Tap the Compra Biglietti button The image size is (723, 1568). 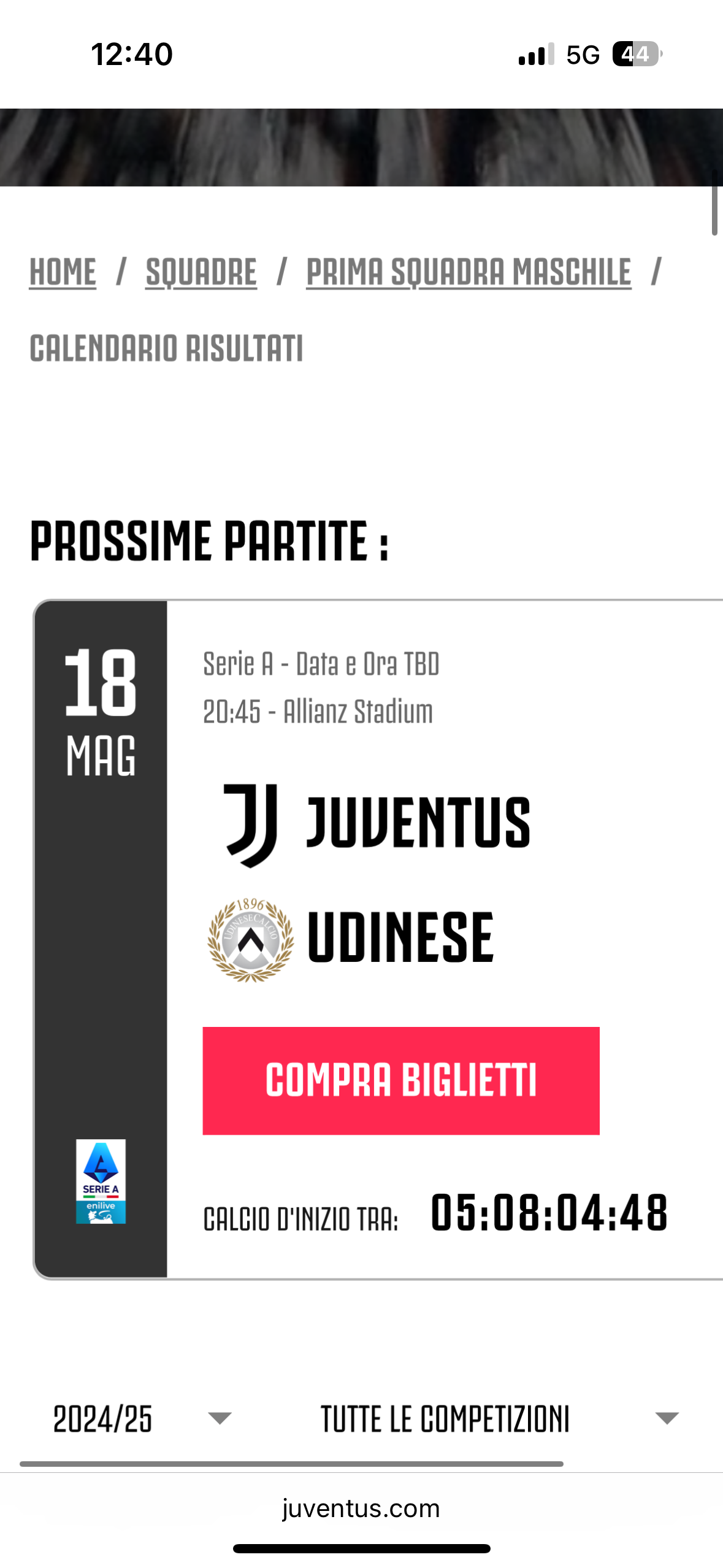pos(401,1080)
